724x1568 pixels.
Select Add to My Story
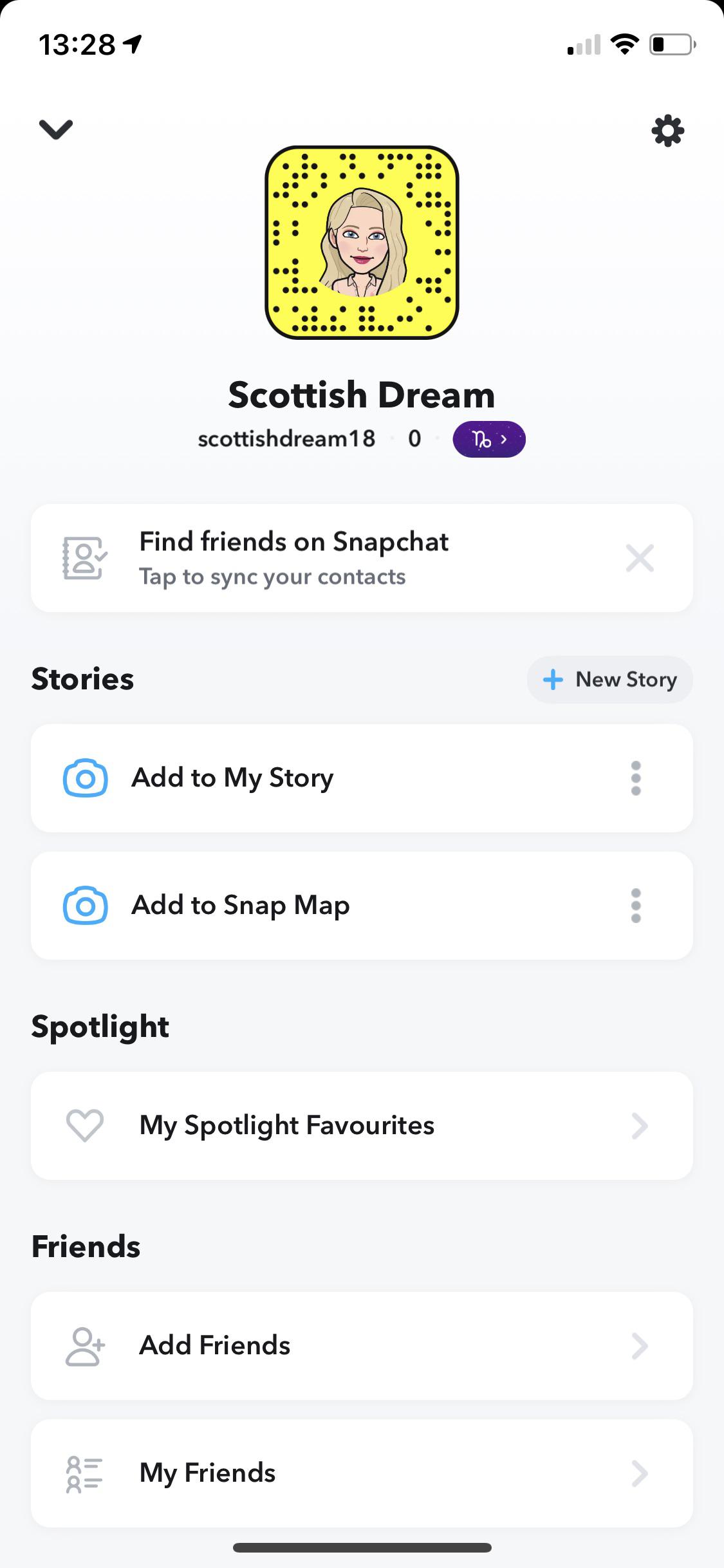(x=232, y=777)
